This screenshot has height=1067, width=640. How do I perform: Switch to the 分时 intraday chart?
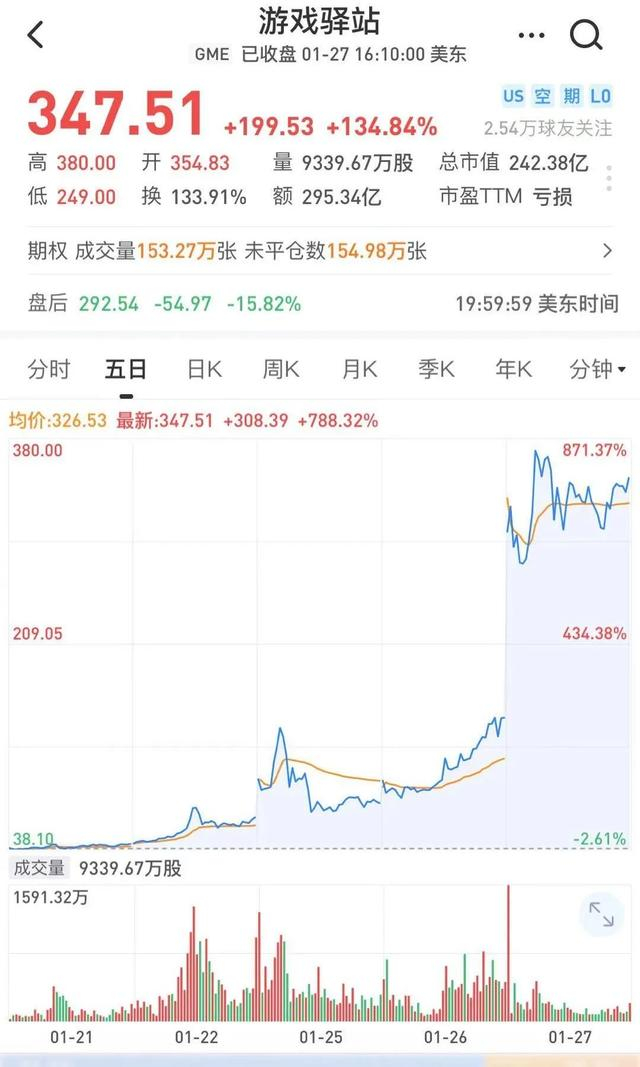pos(49,370)
